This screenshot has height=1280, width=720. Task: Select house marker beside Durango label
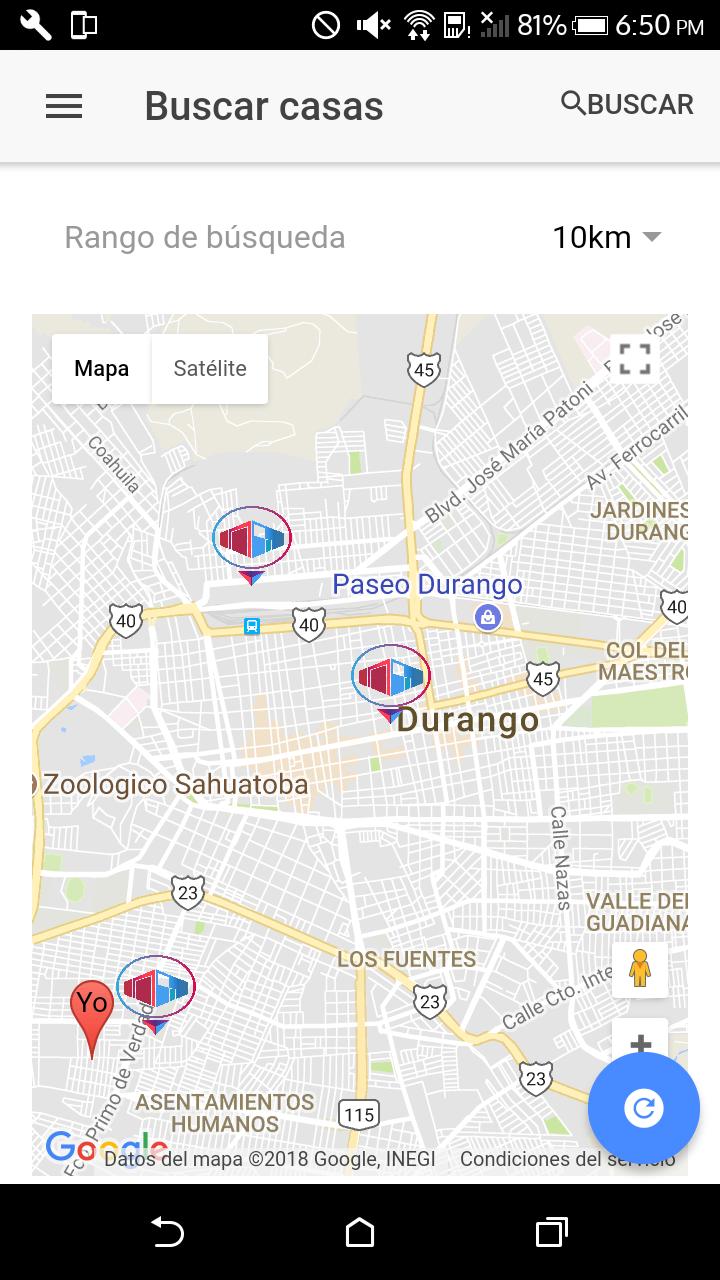[x=390, y=679]
